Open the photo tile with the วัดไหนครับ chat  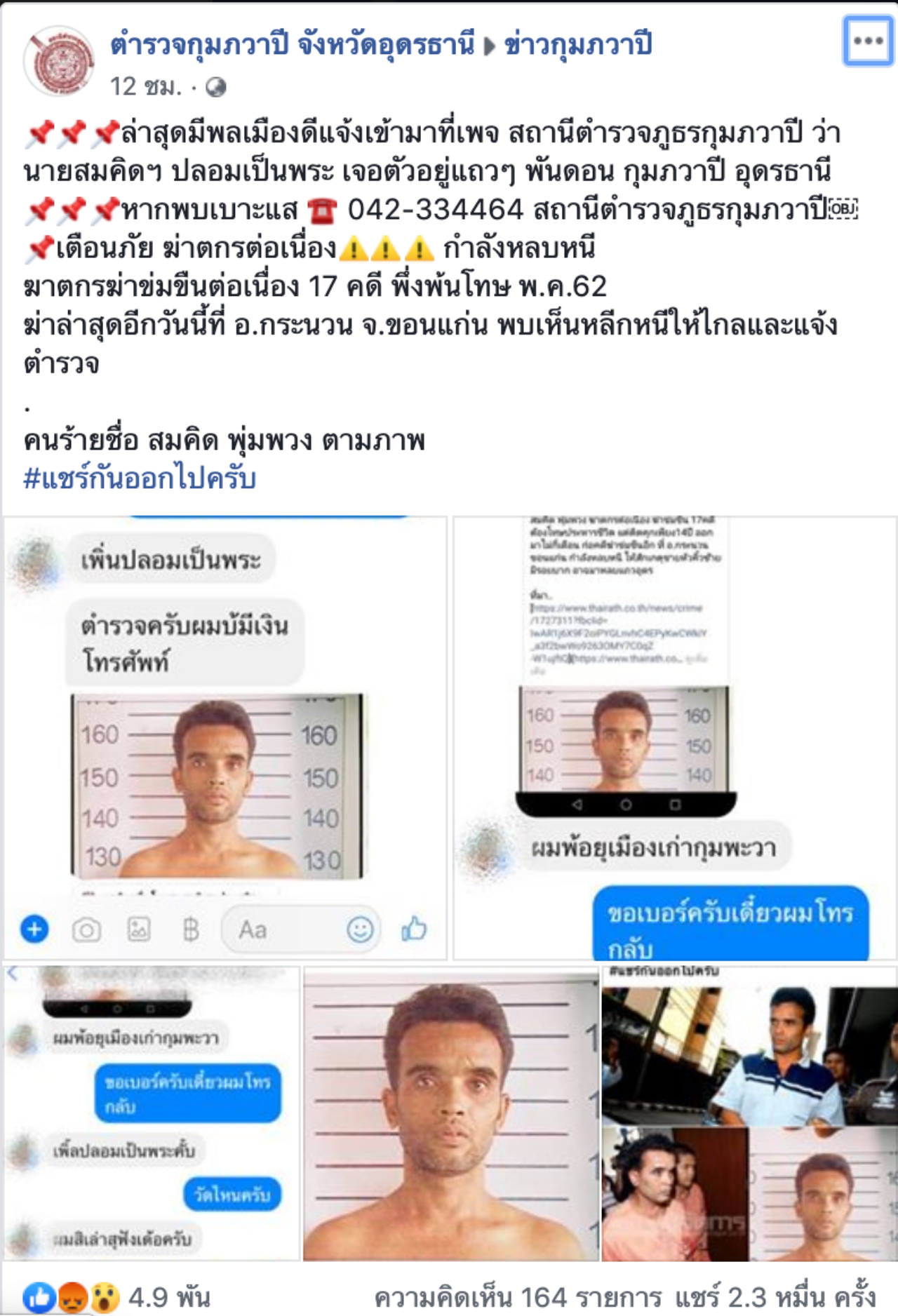click(x=152, y=1113)
